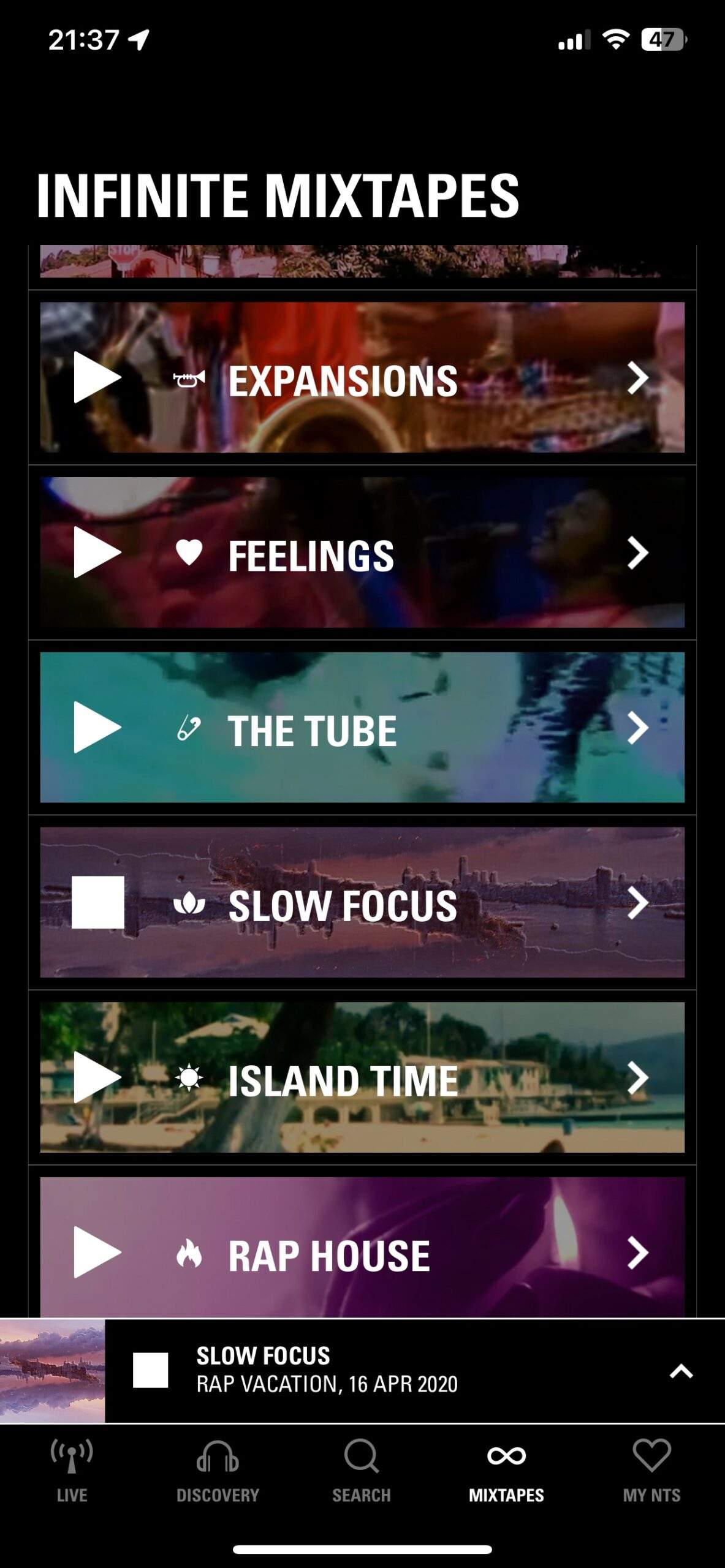
Task: Open Slow Focus mixtape details chevron
Action: pyautogui.click(x=637, y=903)
